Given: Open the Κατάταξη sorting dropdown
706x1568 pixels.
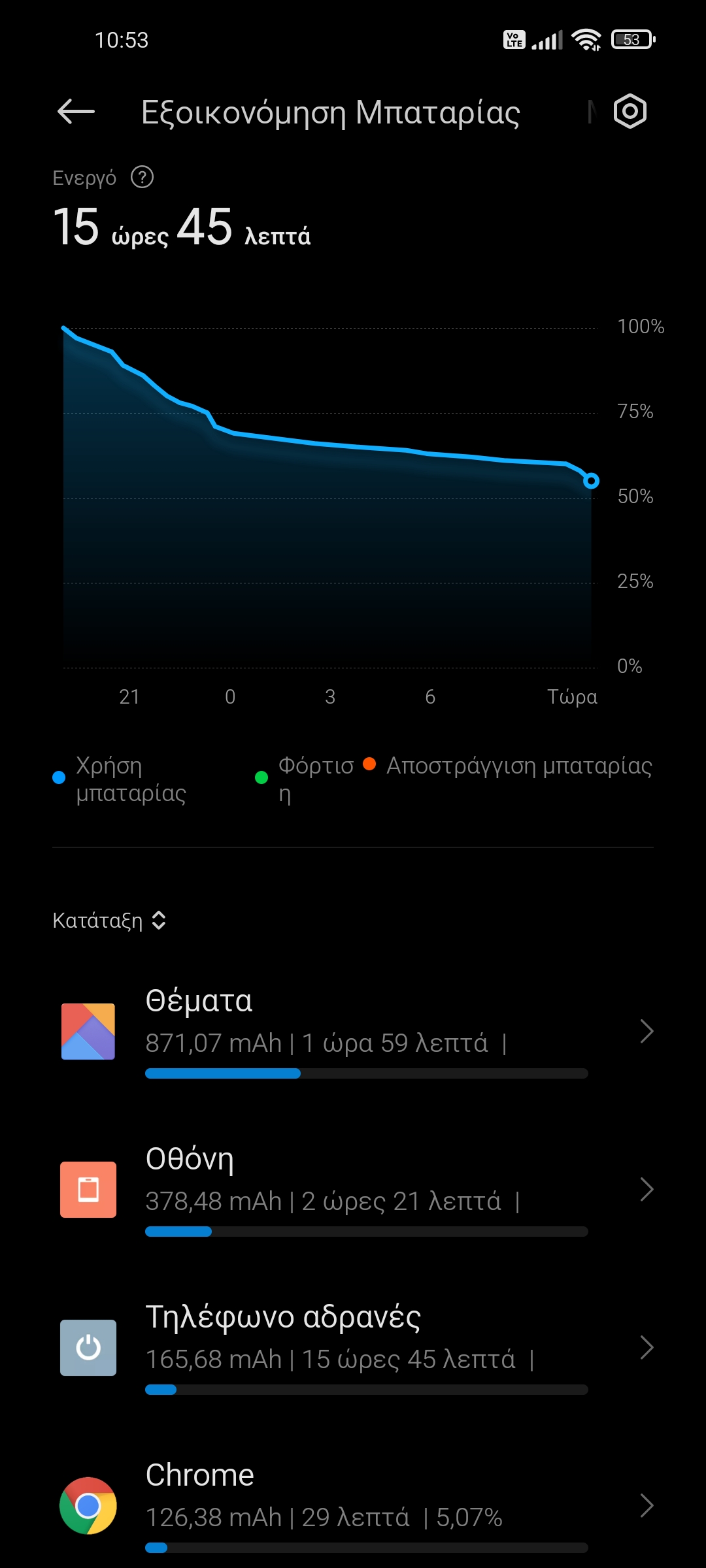Looking at the screenshot, I should 109,920.
